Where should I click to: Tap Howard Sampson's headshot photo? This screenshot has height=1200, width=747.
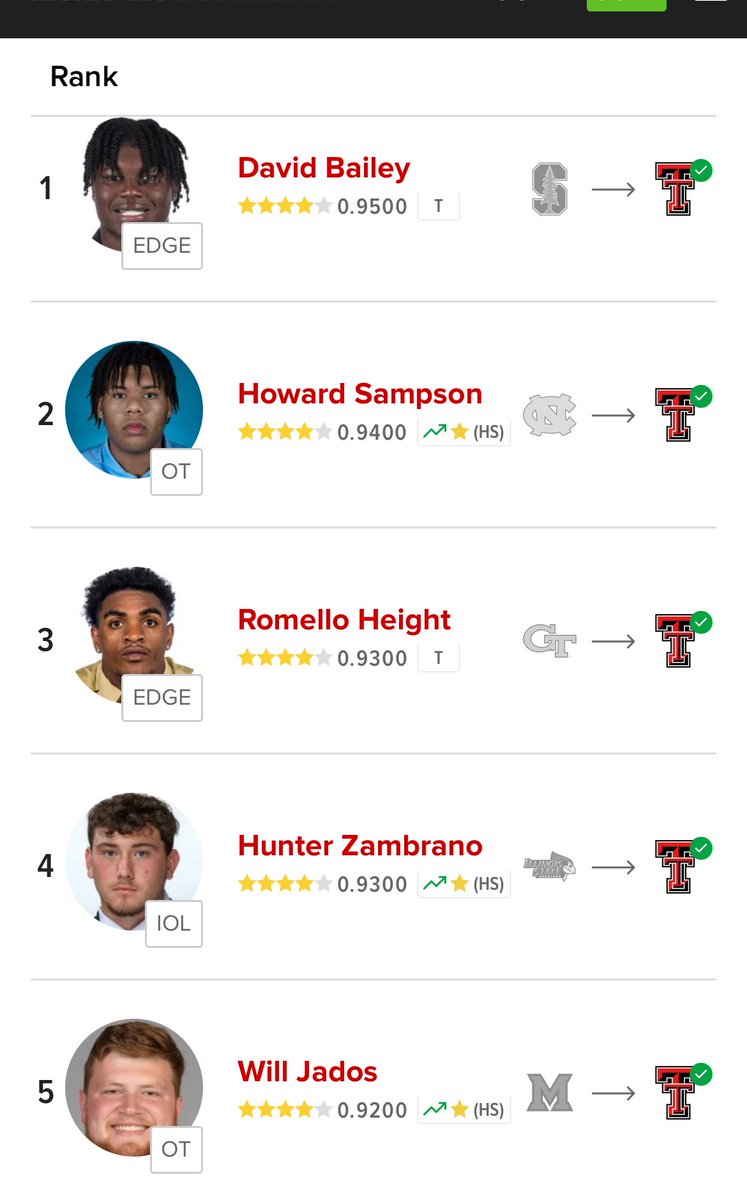[134, 410]
